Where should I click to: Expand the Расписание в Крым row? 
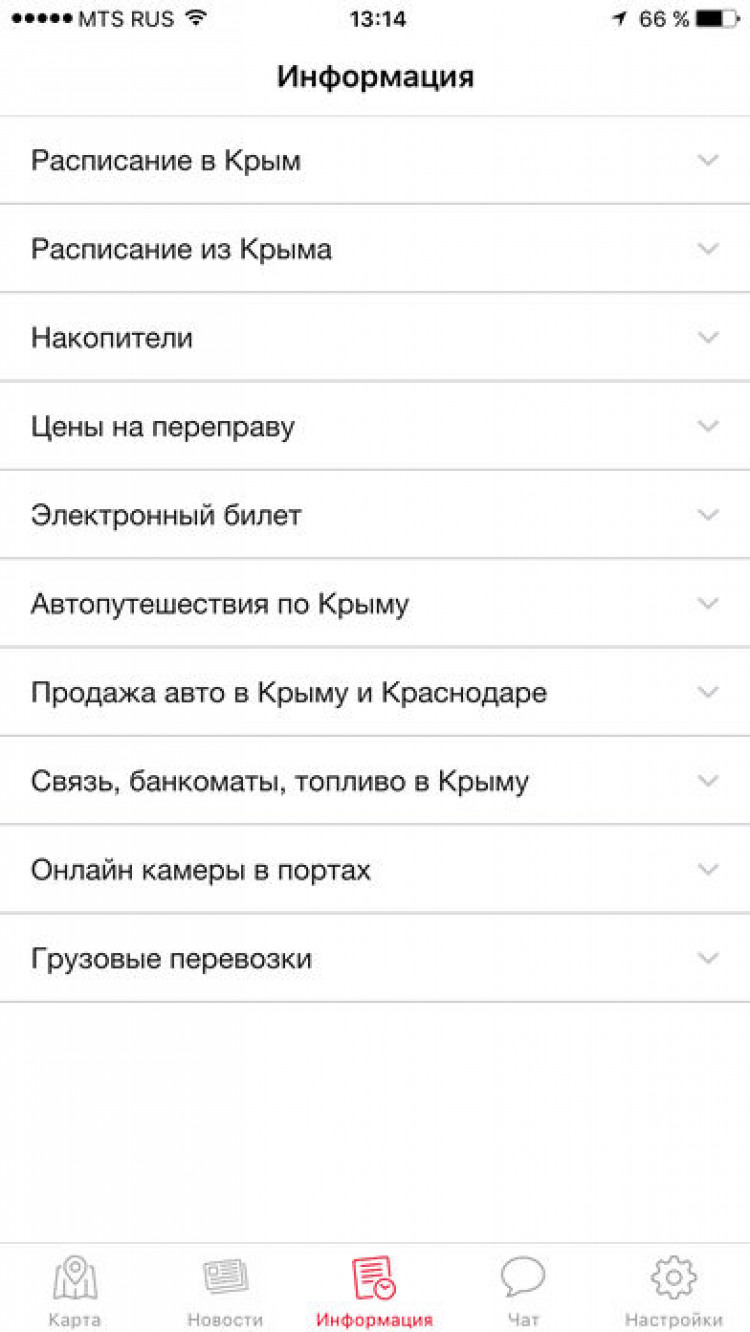(374, 160)
